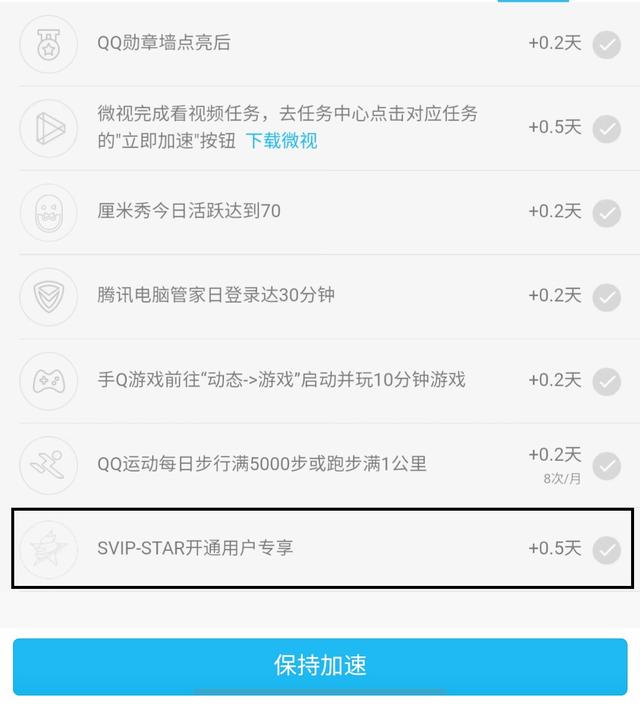Screen dimensions: 640x705
Task: Tap the 保持加速 button
Action: [320, 666]
